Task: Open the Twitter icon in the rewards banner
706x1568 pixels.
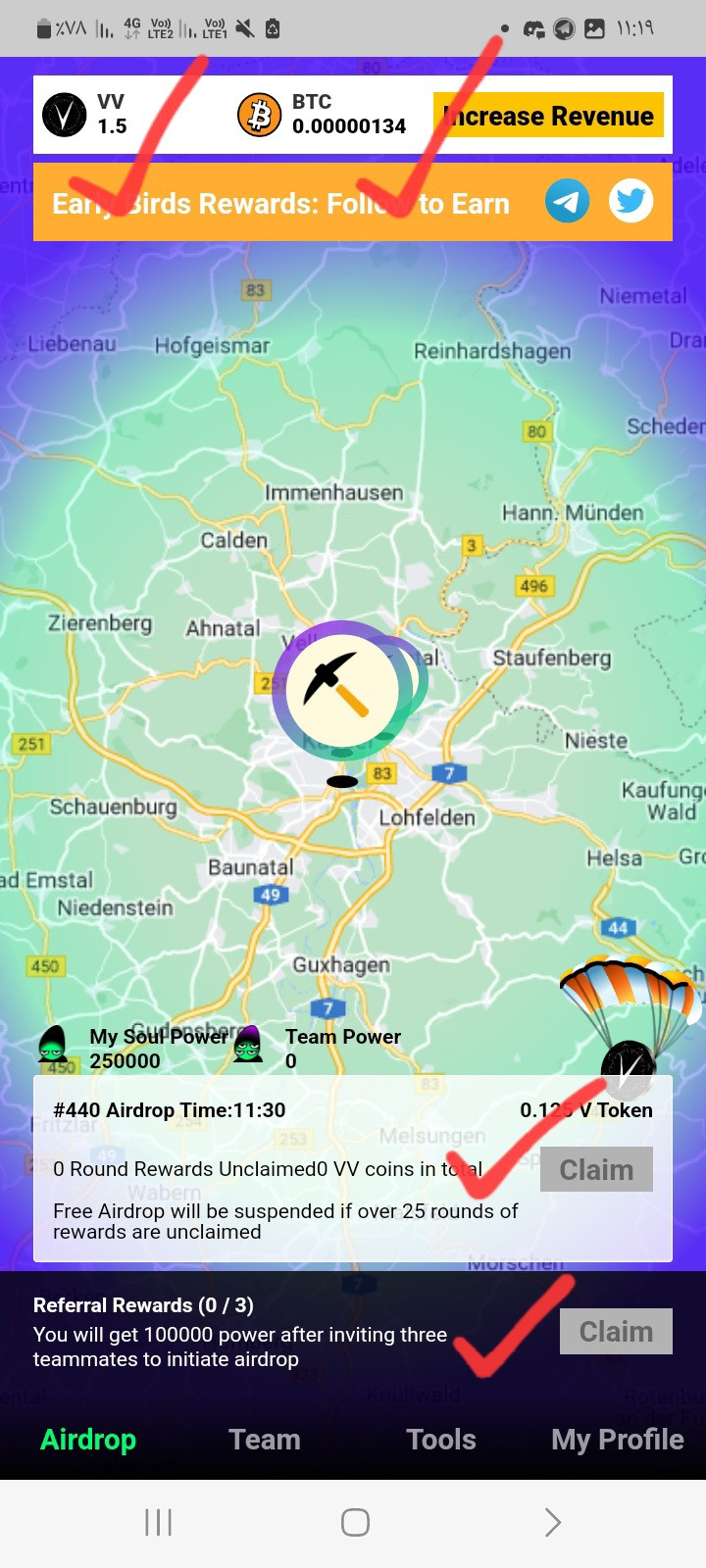Action: click(x=630, y=201)
